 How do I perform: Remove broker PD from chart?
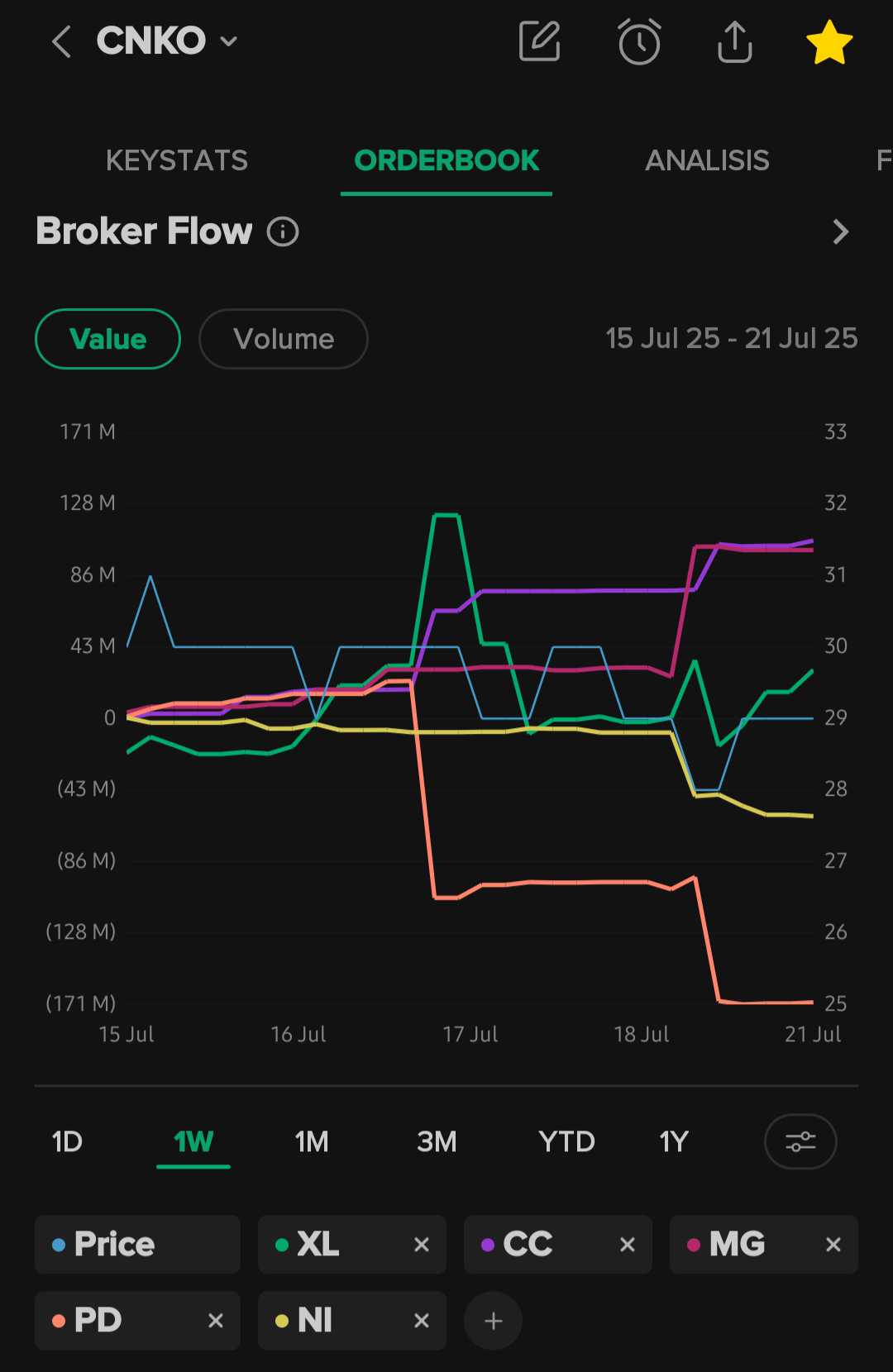pyautogui.click(x=215, y=1321)
